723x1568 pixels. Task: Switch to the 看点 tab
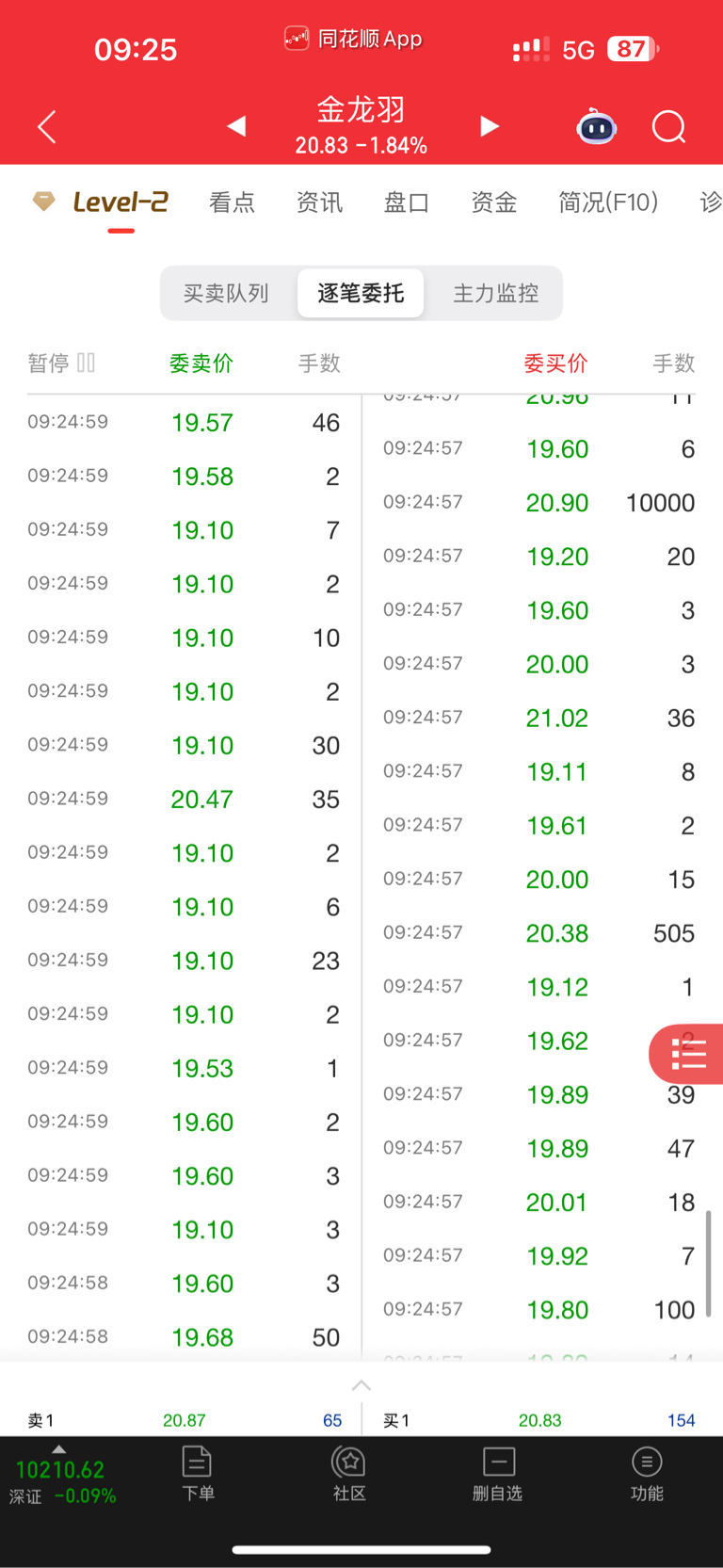(232, 202)
